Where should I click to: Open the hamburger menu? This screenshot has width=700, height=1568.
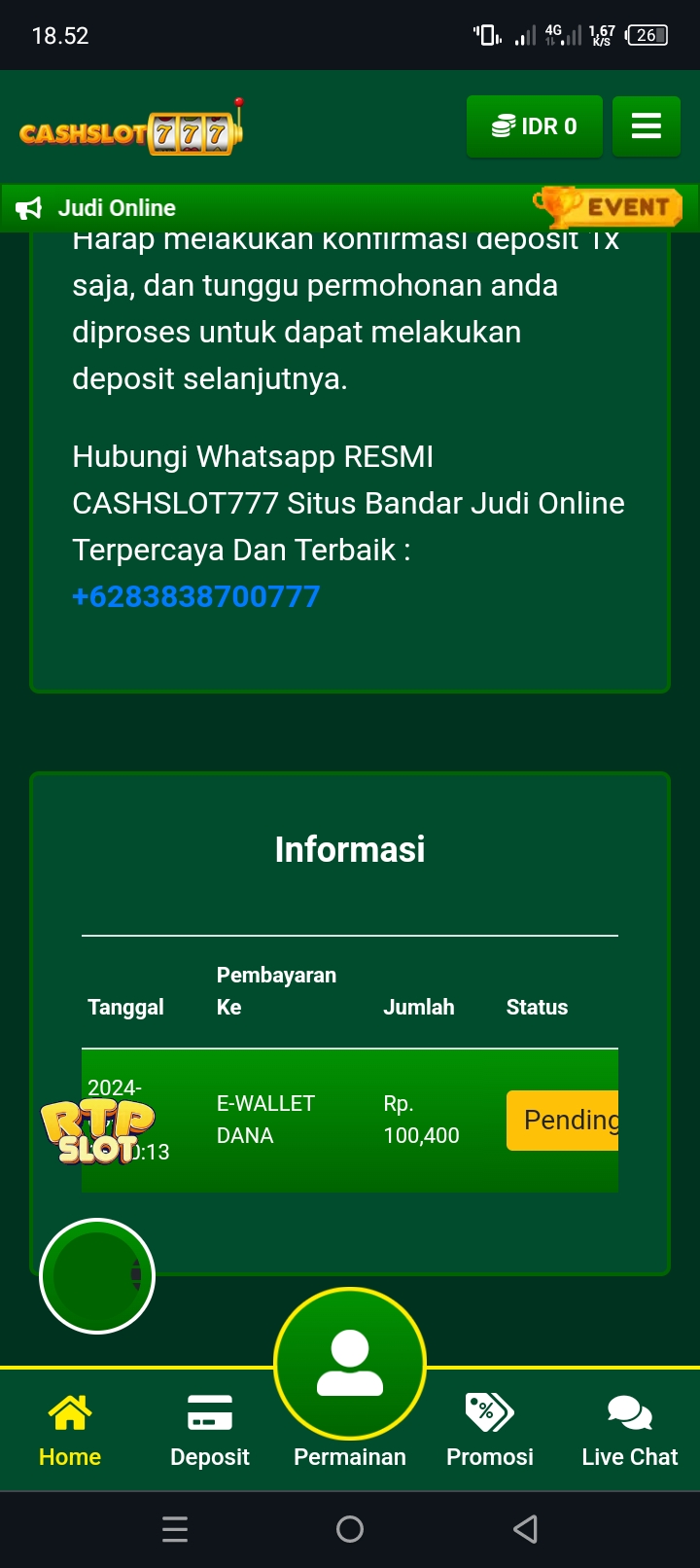(646, 126)
